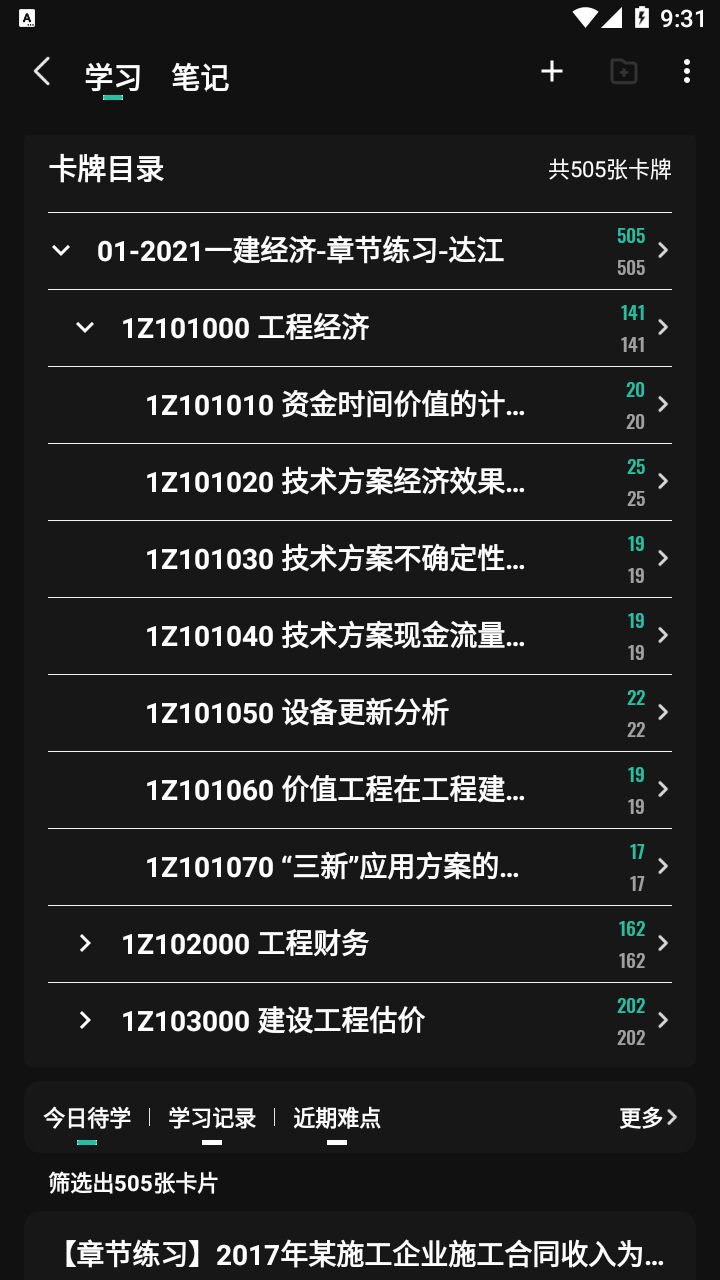Collapse the 1Z101000 工程经济 section
Viewport: 720px width, 1280px height.
tap(85, 327)
